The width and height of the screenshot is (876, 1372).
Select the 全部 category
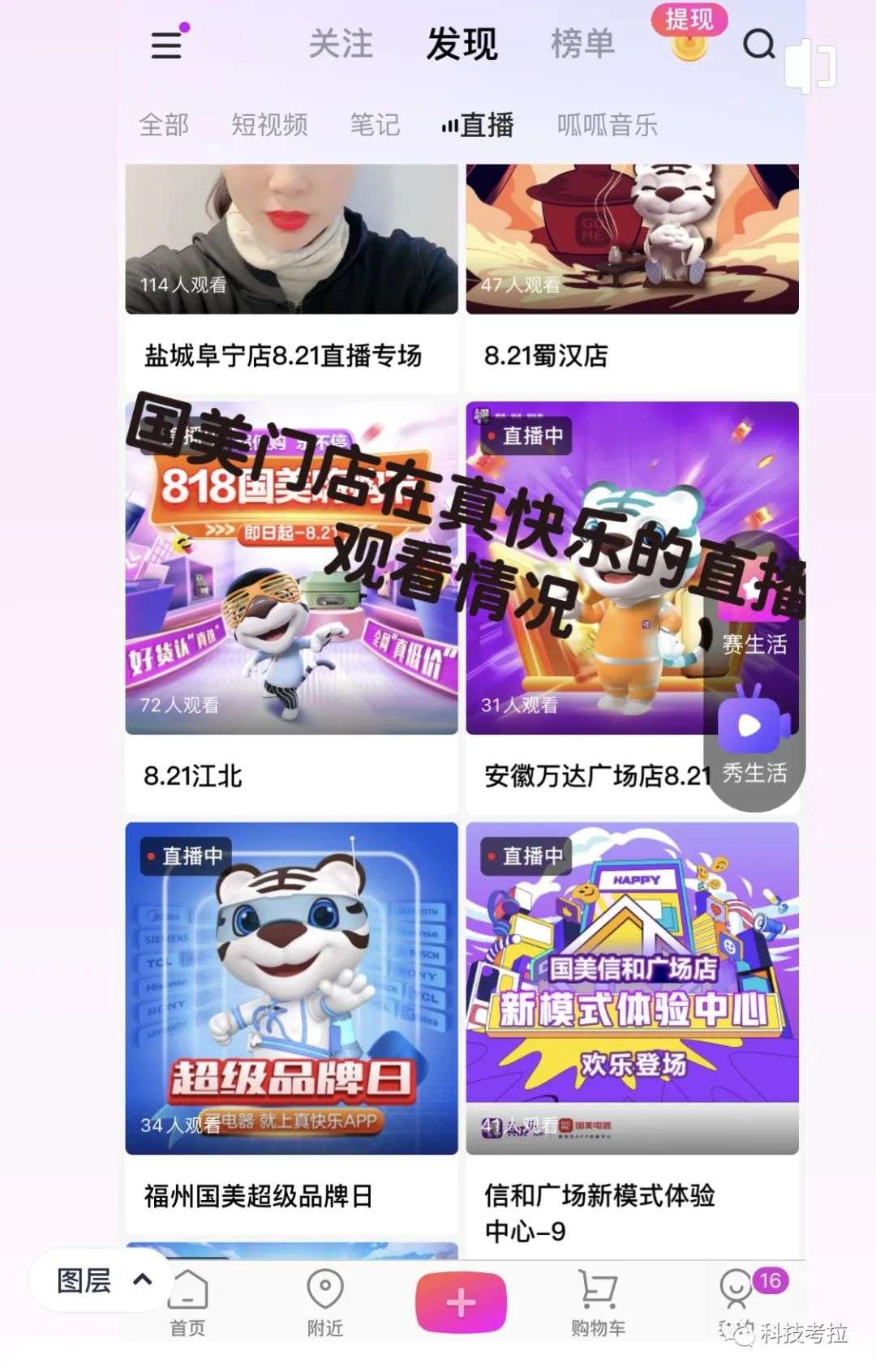(164, 125)
